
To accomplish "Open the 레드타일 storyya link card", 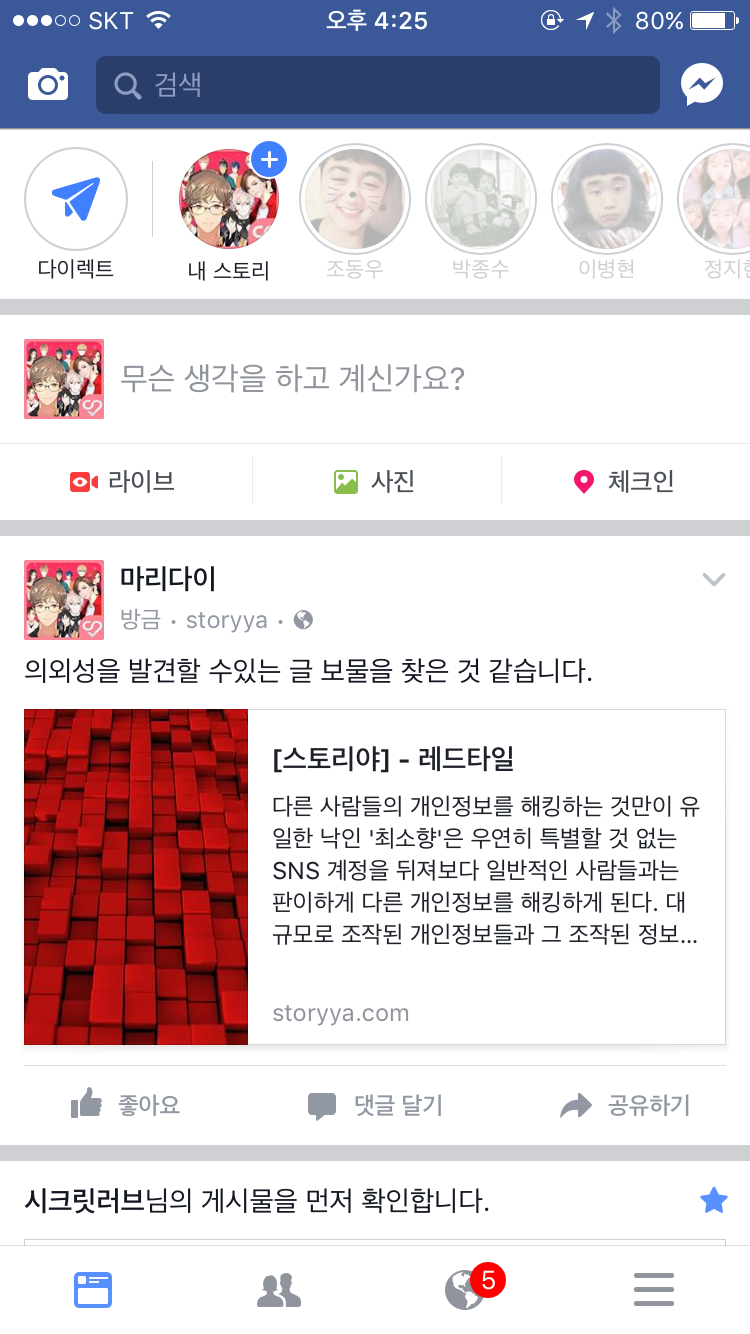I will [x=375, y=877].
